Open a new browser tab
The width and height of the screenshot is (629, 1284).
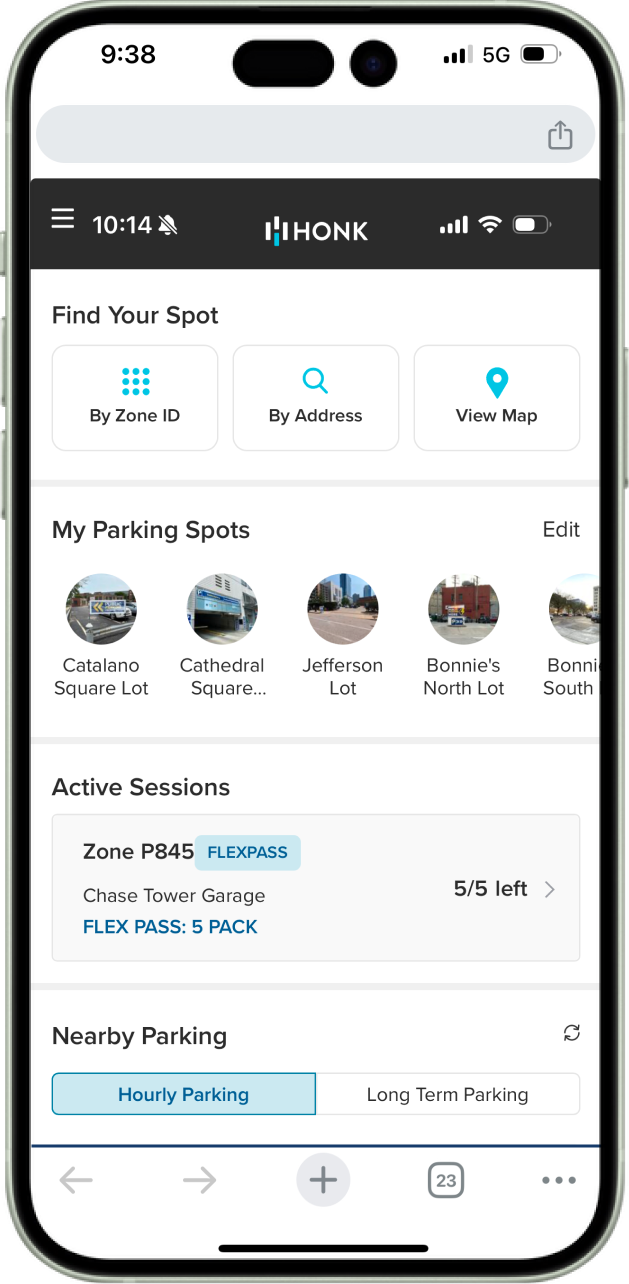322,1181
